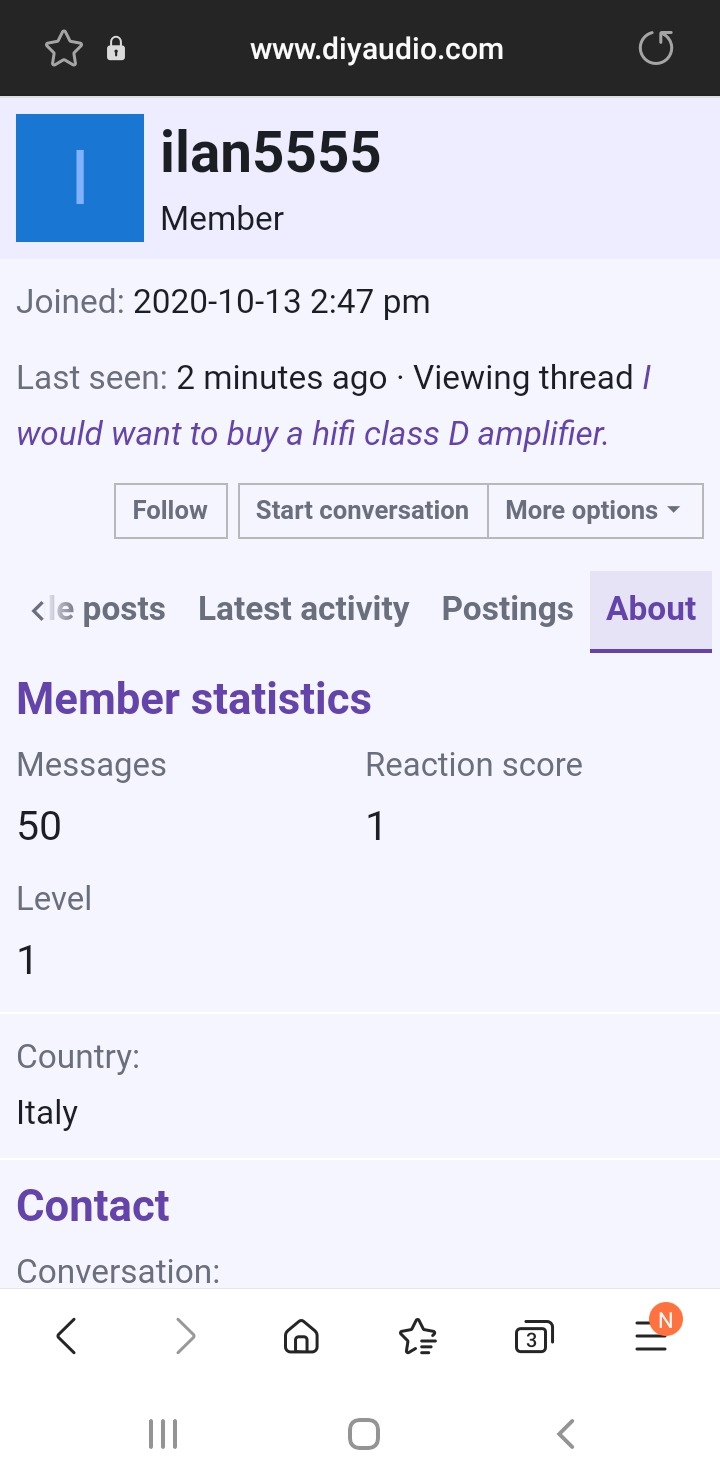Open ilan5555's blue avatar
720x1480 pixels.
click(80, 178)
